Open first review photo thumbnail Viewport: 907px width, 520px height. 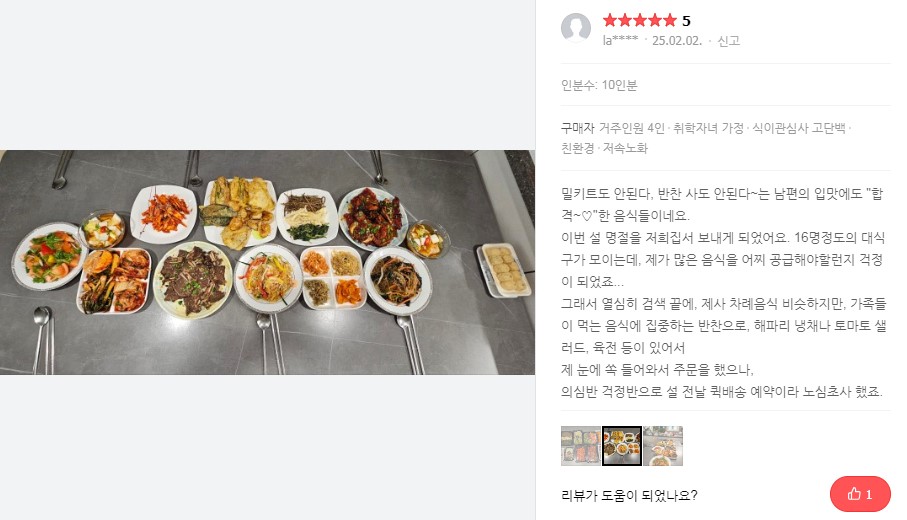581,446
